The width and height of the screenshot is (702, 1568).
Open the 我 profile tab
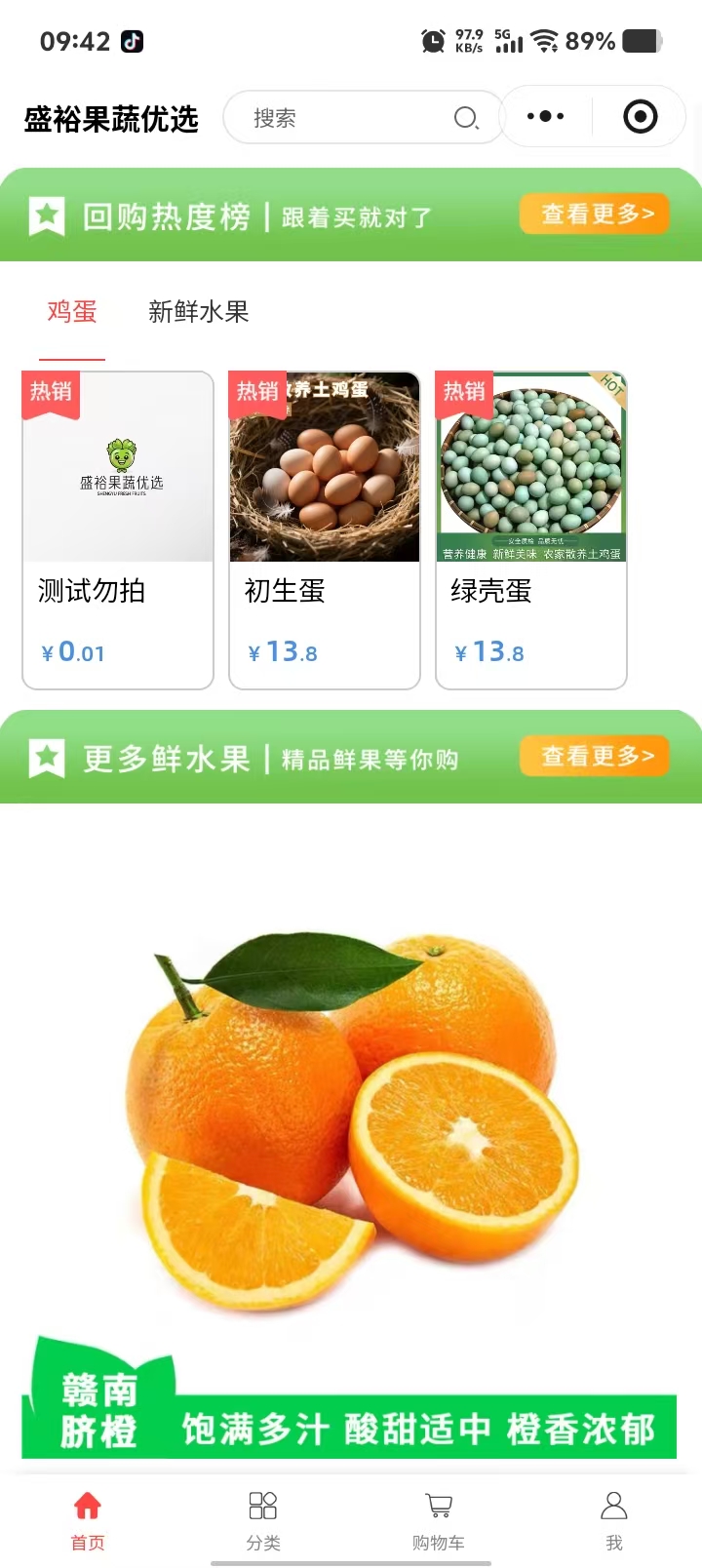pos(614,1519)
